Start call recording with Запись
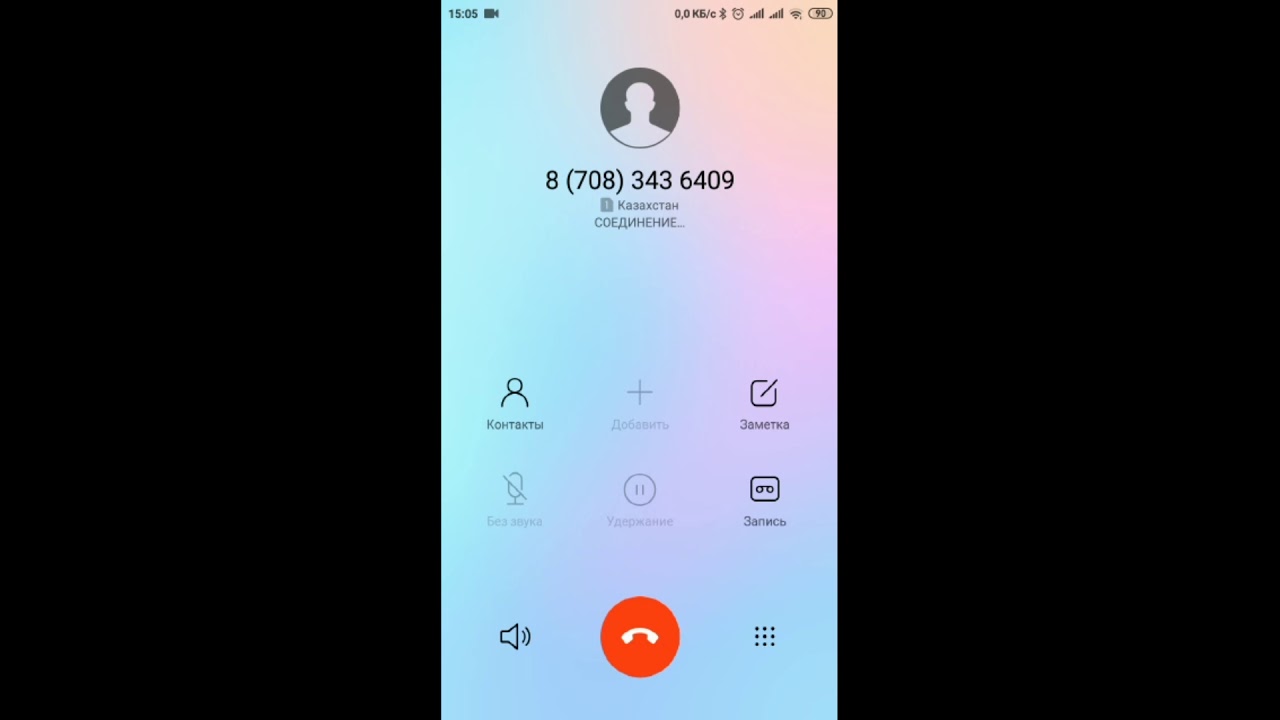 point(765,501)
